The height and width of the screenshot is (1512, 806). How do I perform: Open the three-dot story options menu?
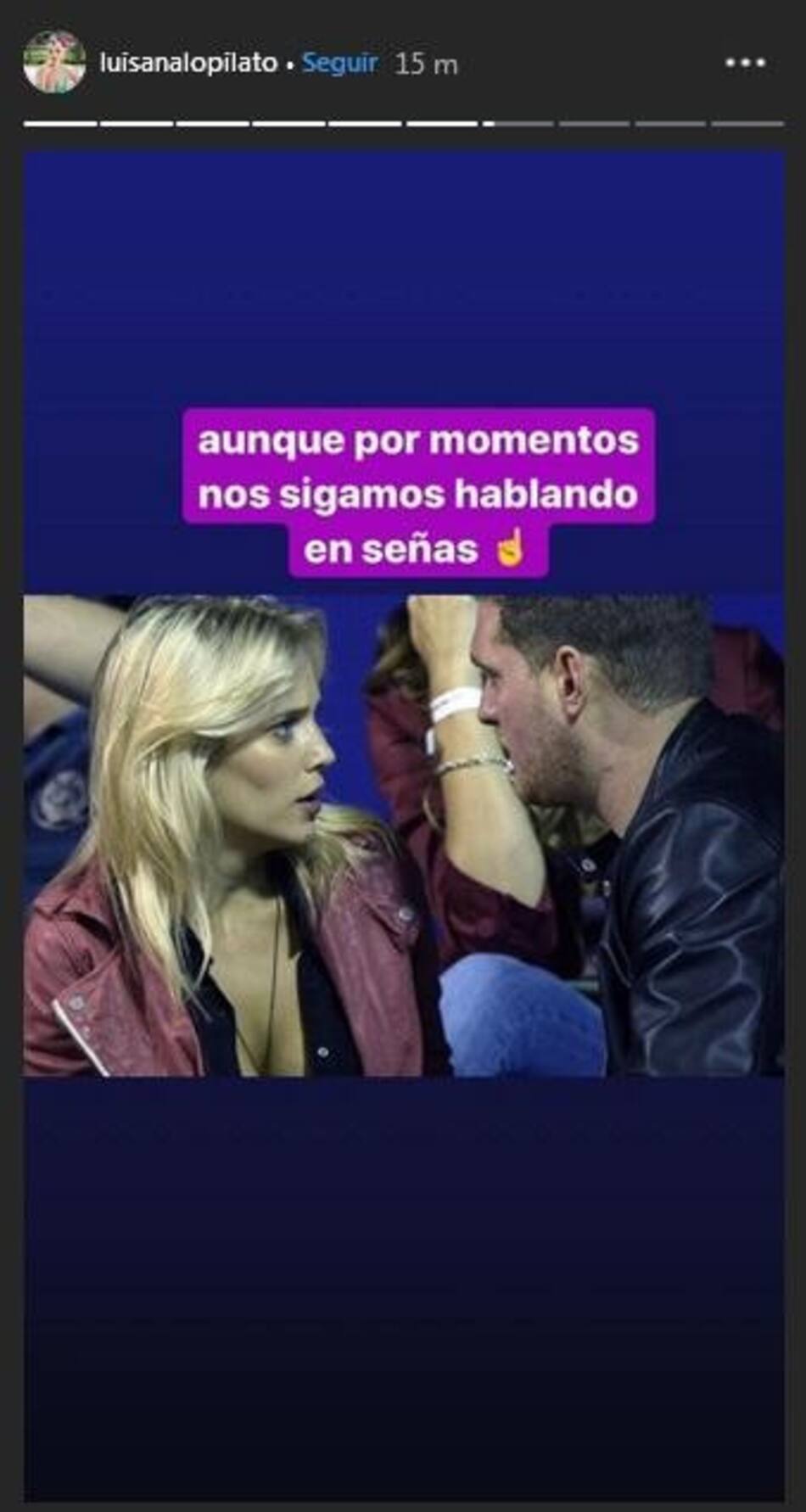(745, 63)
